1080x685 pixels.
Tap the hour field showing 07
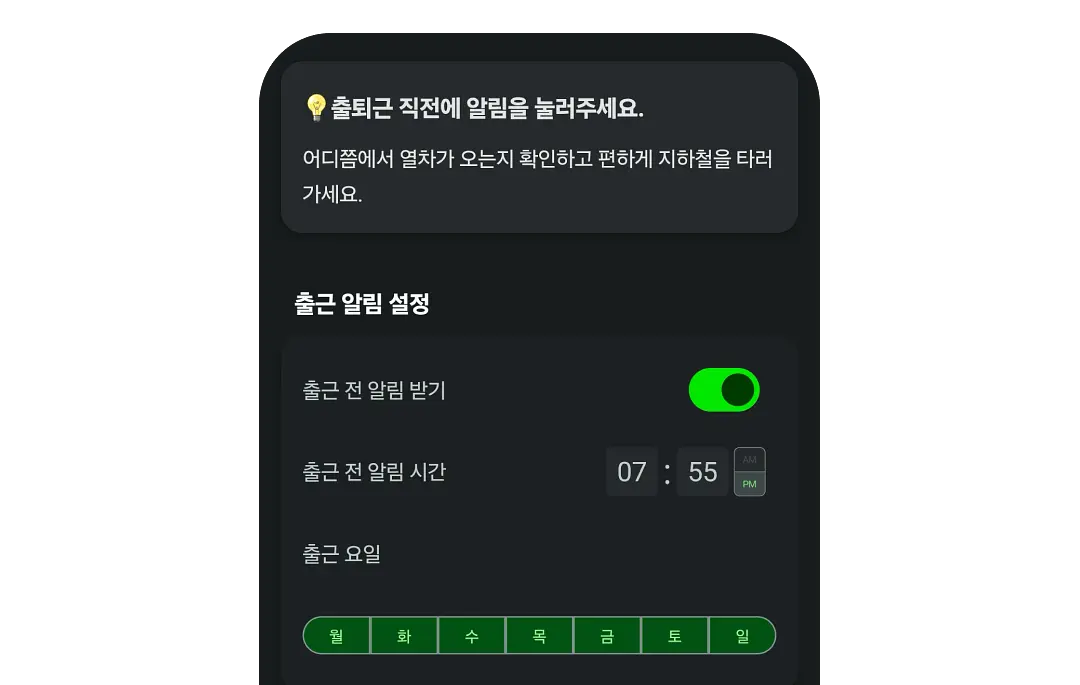click(632, 472)
